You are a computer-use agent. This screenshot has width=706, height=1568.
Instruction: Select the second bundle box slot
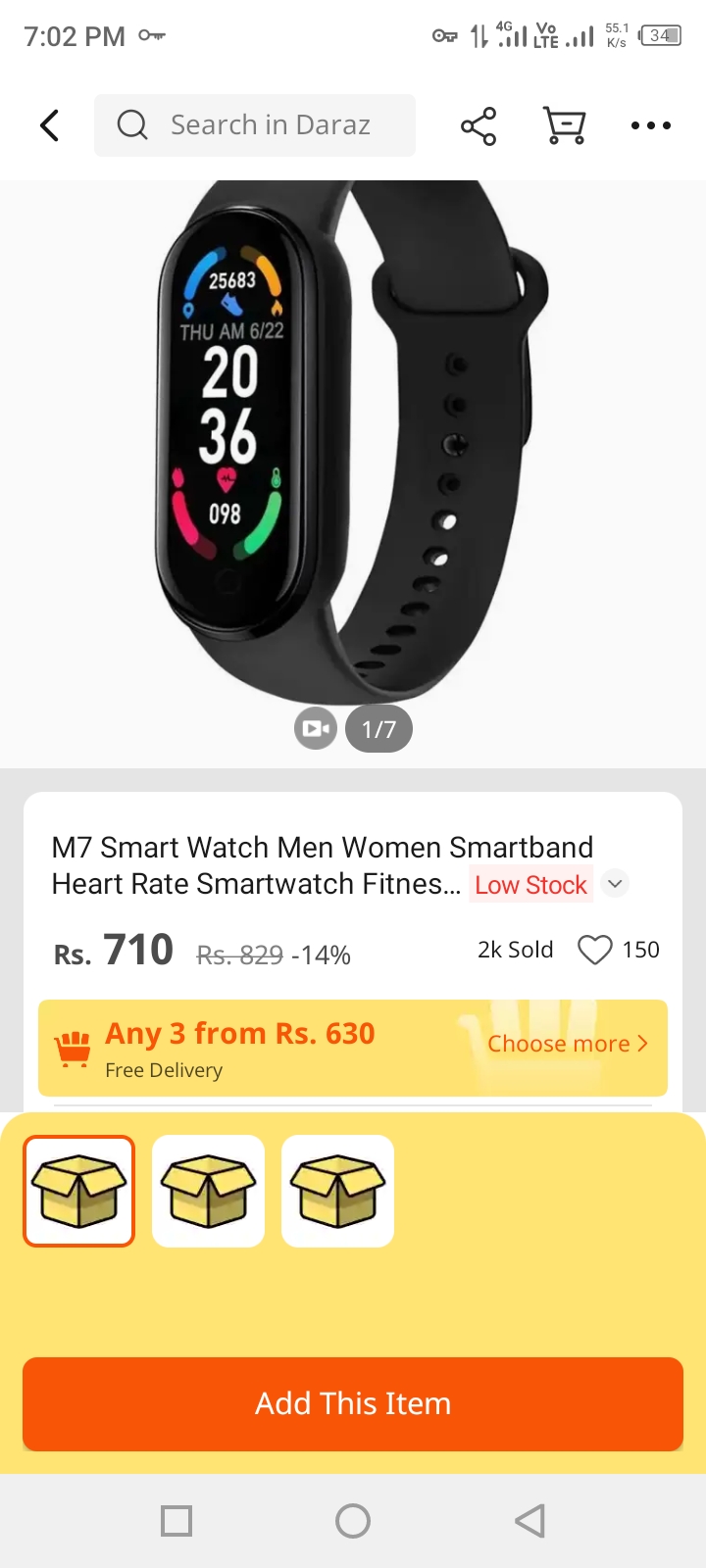[x=209, y=1191]
